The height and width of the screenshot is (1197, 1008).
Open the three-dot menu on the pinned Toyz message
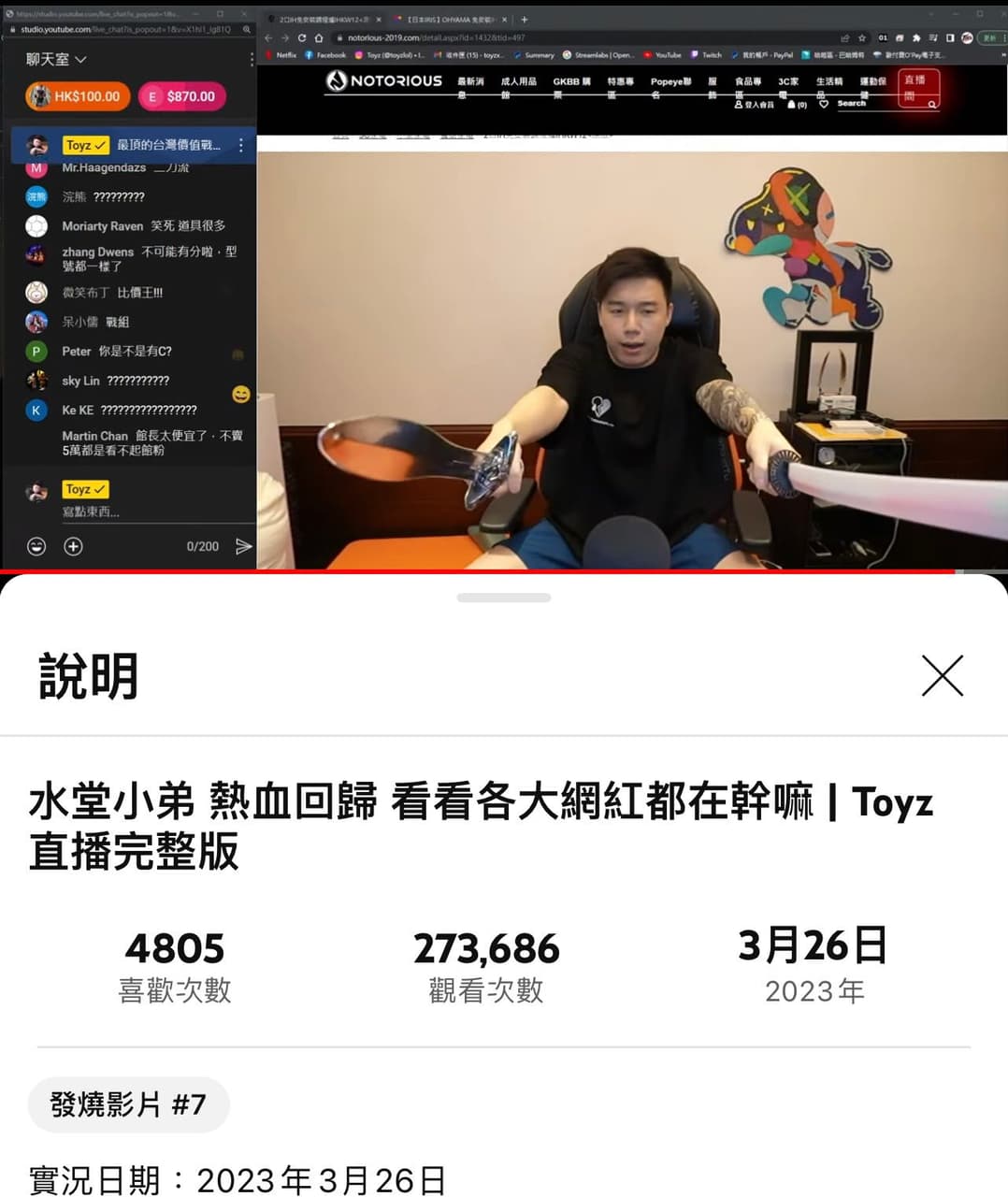(240, 145)
